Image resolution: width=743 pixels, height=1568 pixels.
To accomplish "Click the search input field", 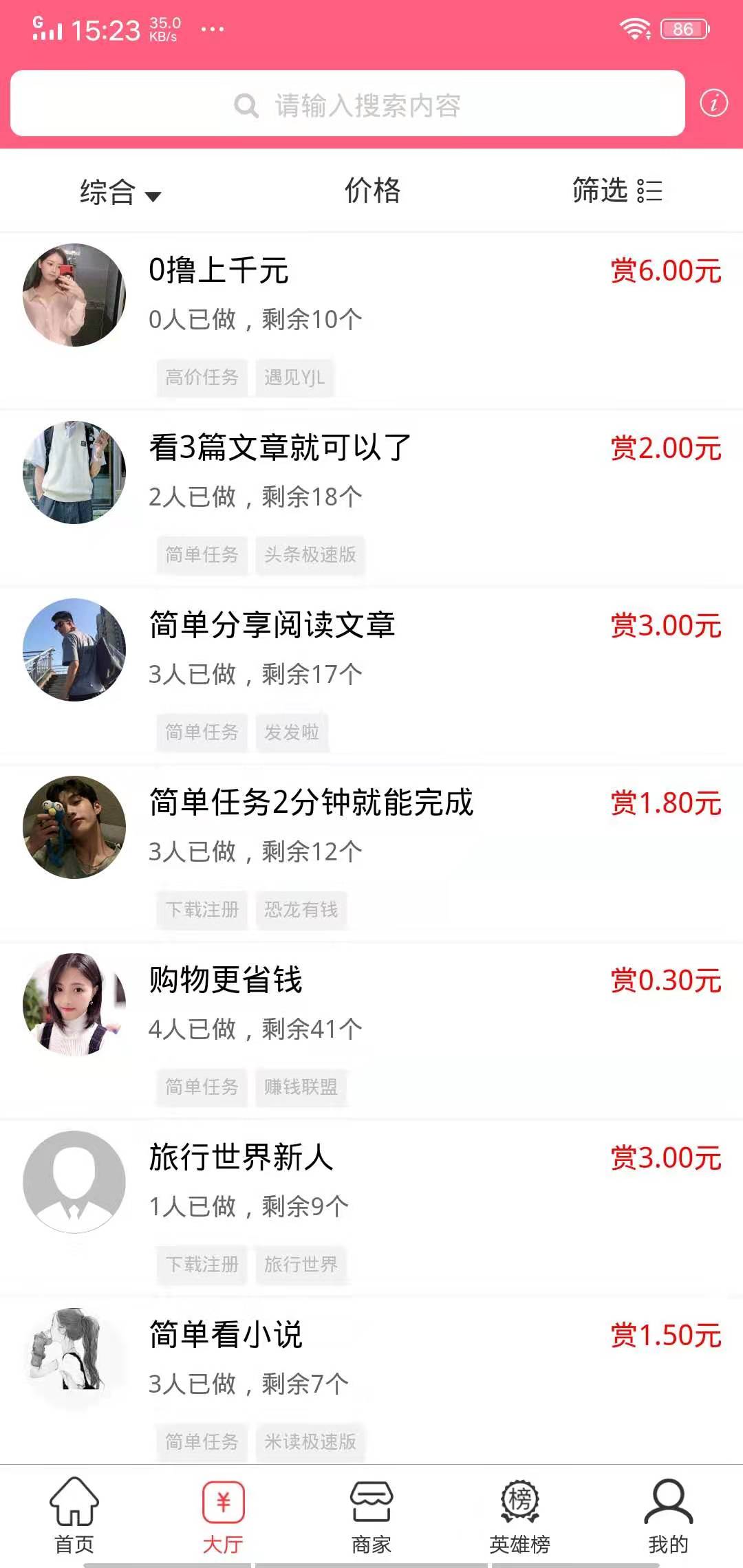I will point(413,105).
